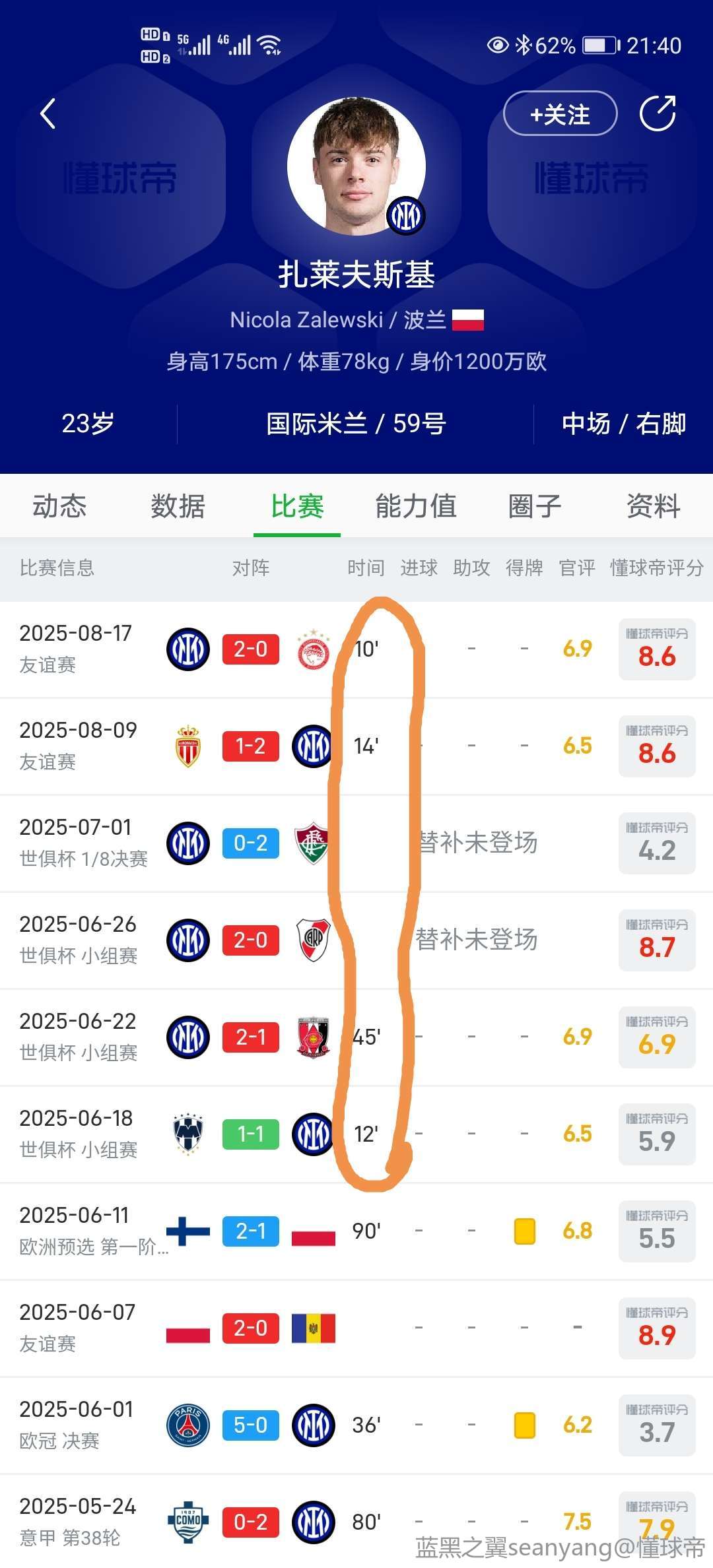Follow the player with +关注 button

560,114
